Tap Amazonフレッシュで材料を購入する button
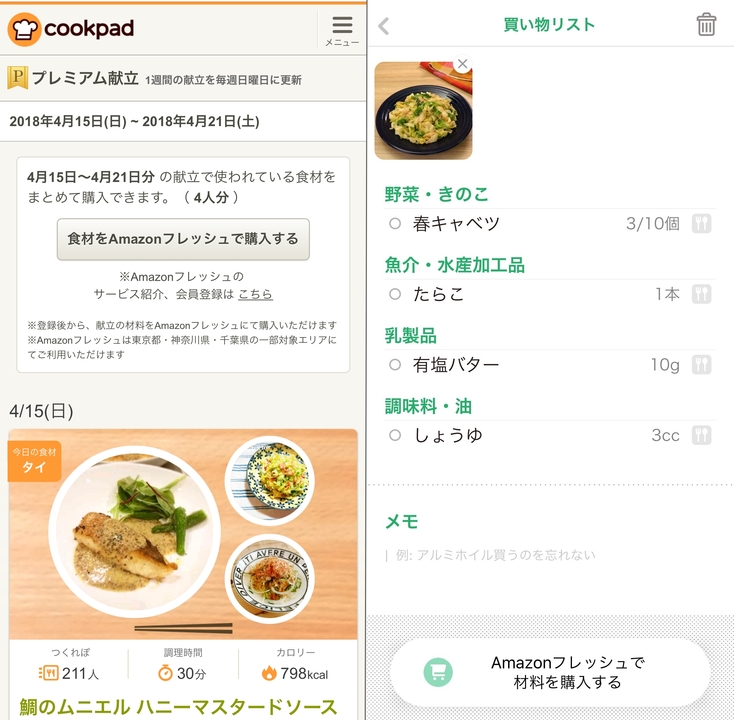 pos(550,672)
